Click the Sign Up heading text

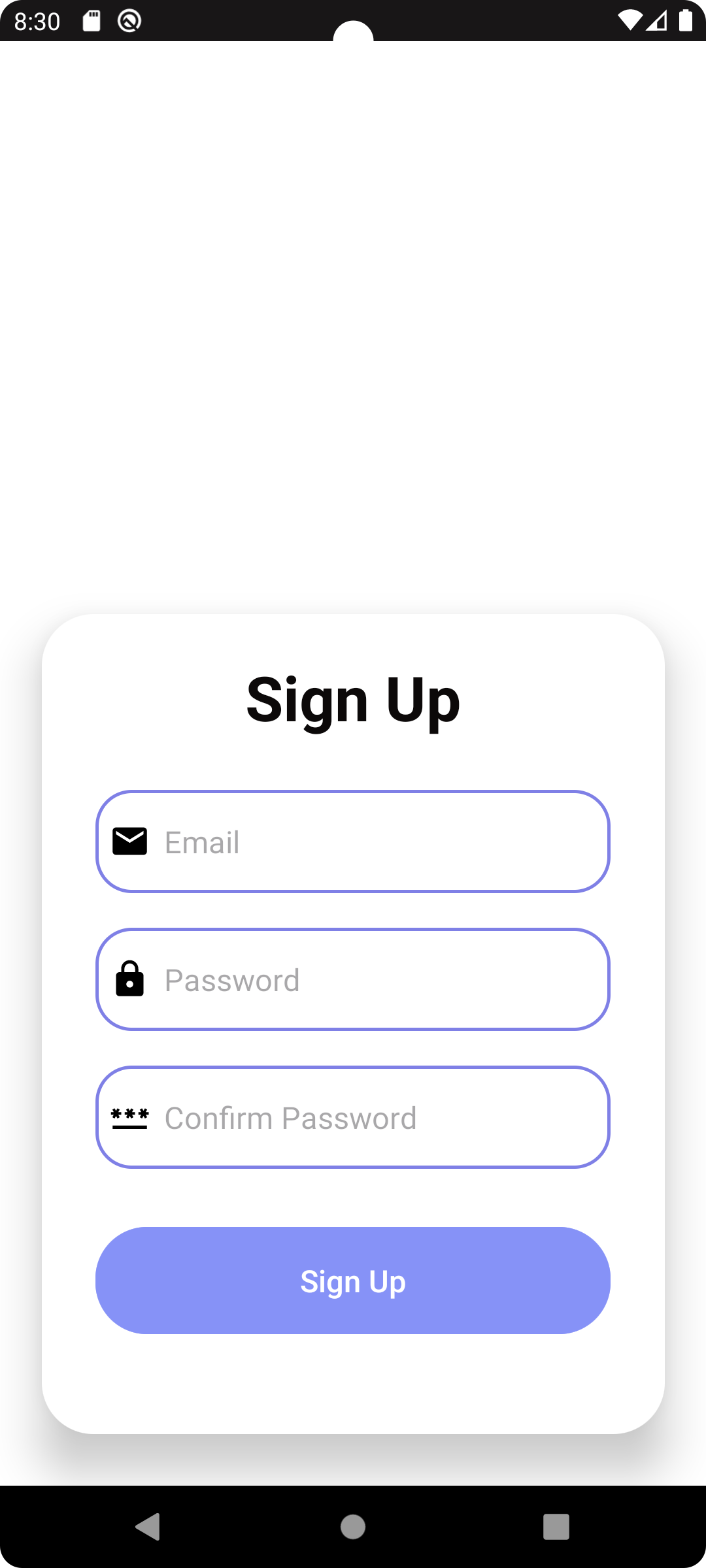[x=353, y=700]
